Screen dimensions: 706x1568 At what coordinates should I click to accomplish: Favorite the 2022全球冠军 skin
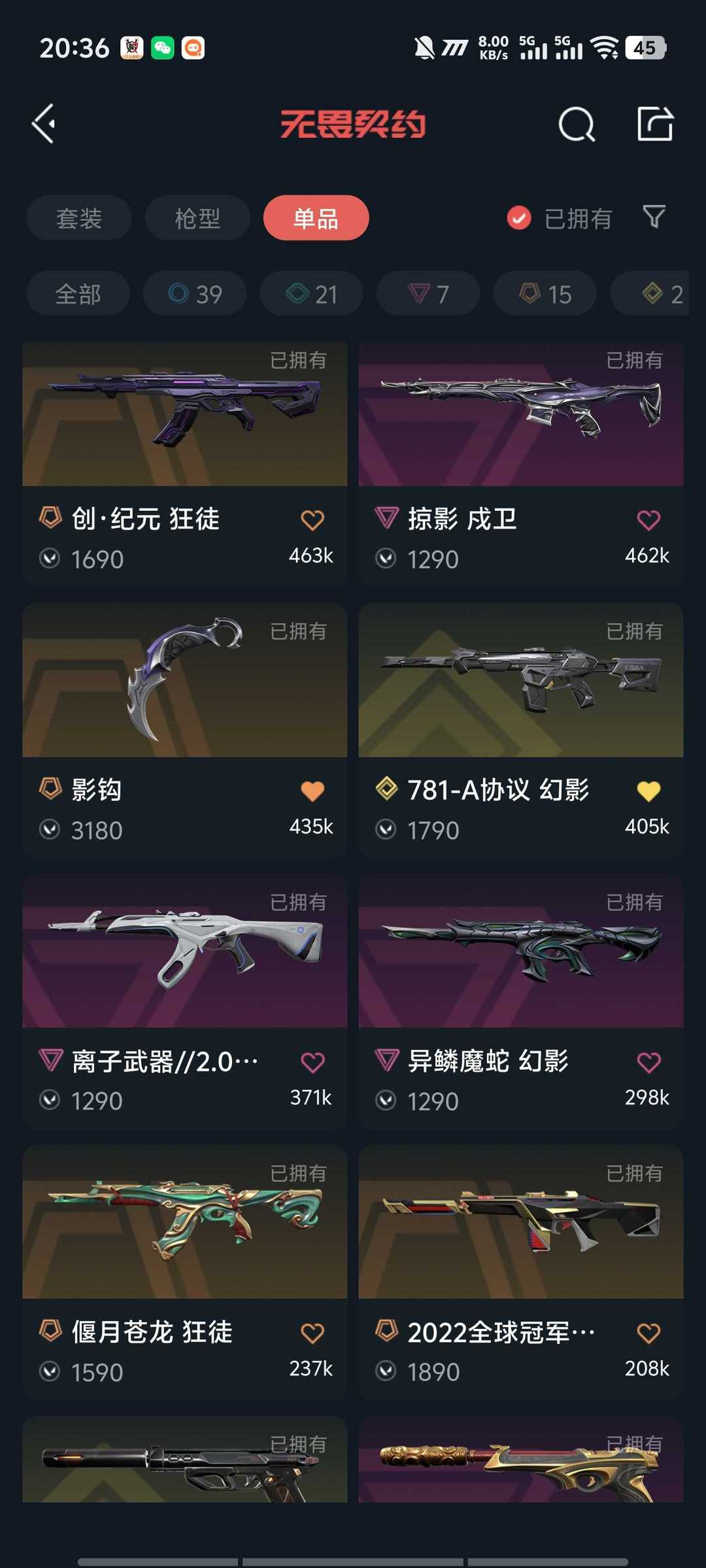click(x=648, y=1333)
